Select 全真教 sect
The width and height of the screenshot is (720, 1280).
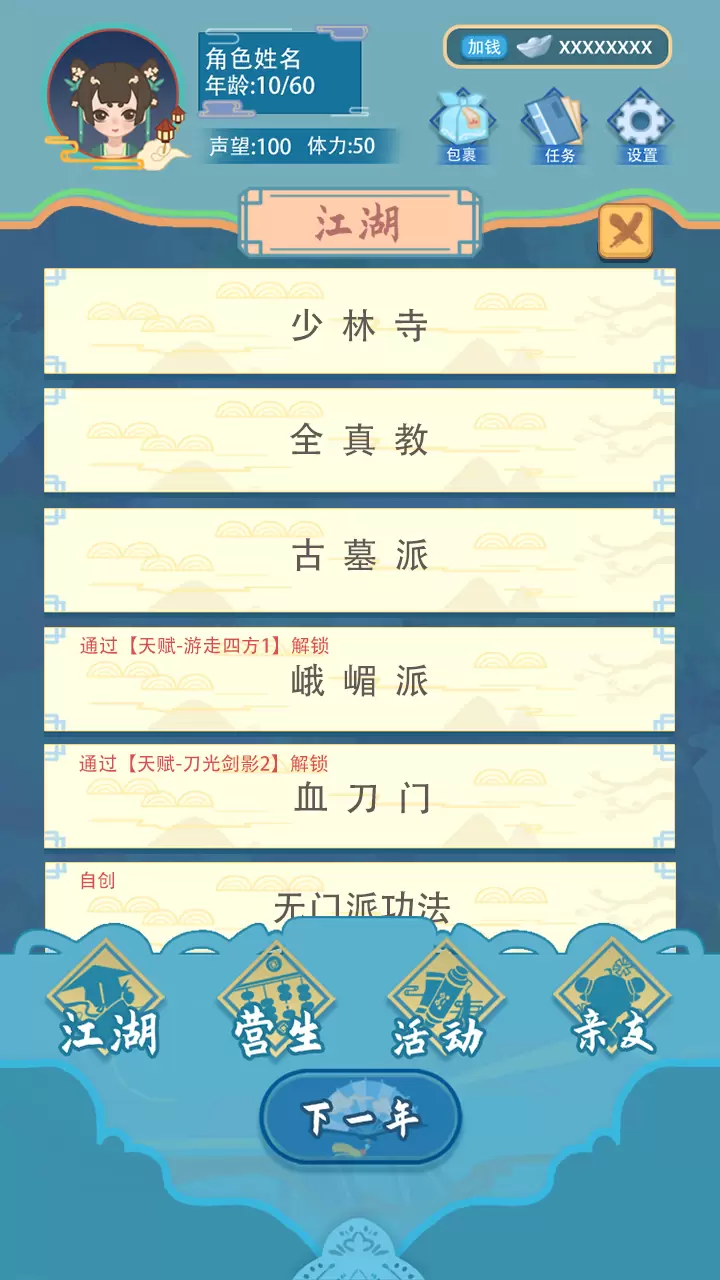pos(360,440)
